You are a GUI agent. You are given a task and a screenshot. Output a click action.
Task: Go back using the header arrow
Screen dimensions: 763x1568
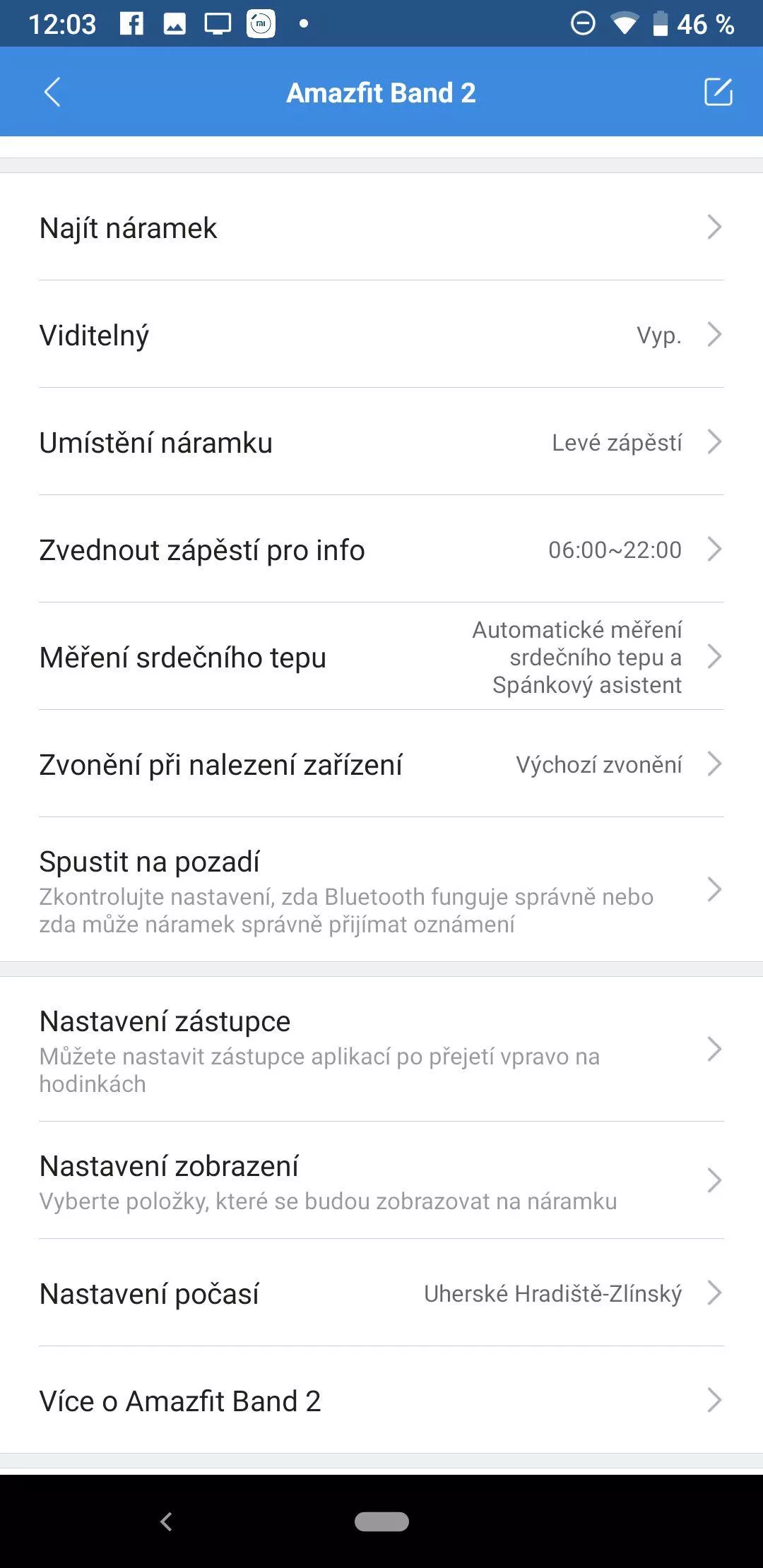click(53, 93)
